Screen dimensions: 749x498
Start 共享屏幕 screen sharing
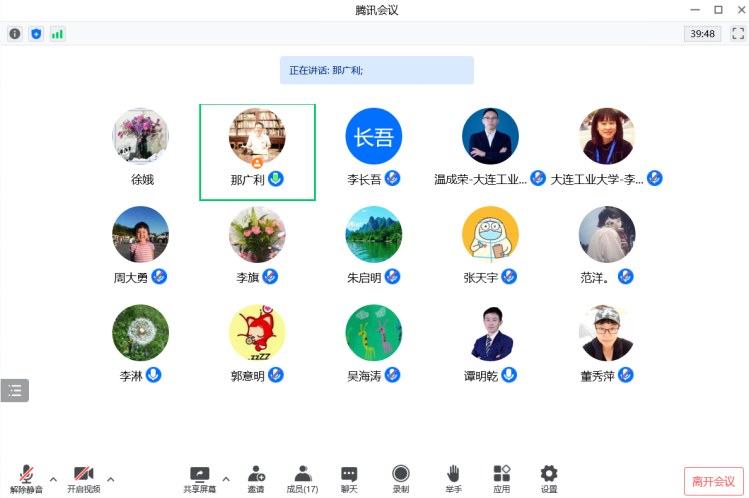pyautogui.click(x=199, y=478)
